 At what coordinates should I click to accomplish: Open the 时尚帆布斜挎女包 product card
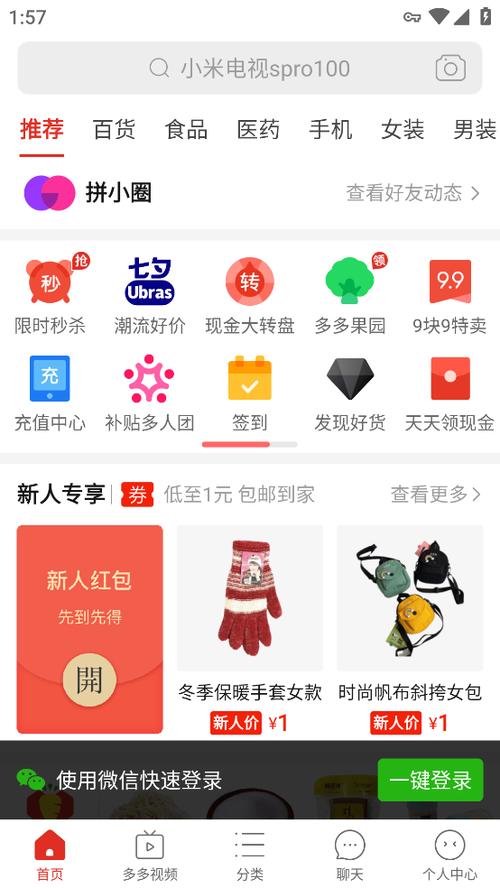pyautogui.click(x=410, y=629)
